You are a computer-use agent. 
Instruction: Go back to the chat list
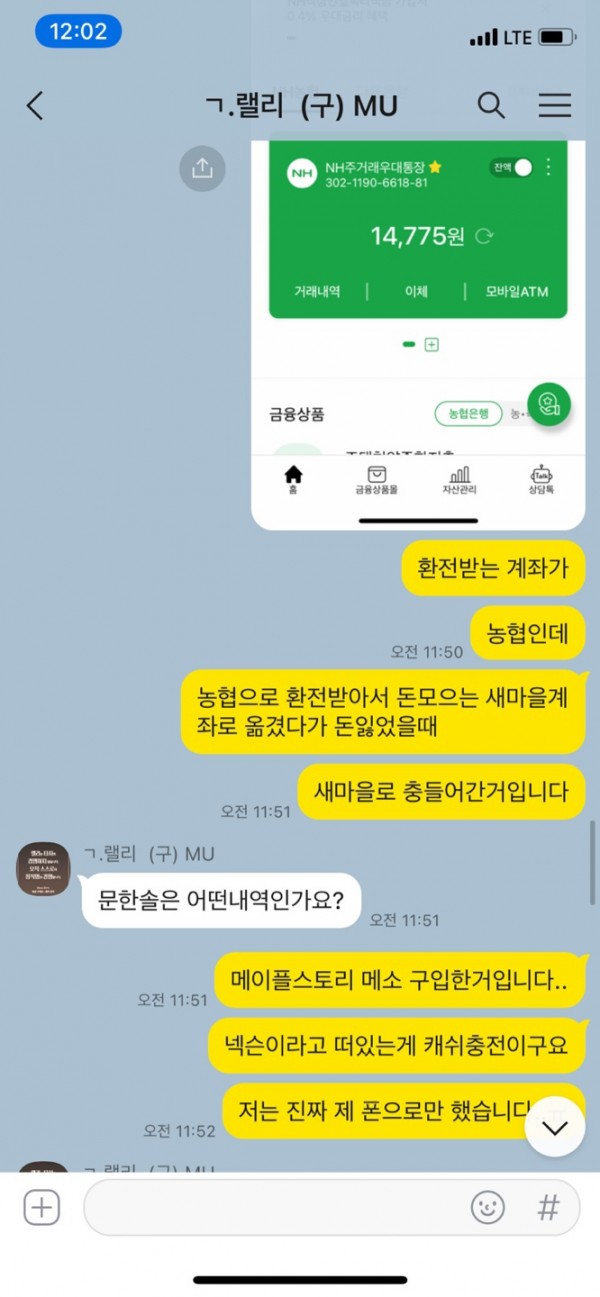point(35,105)
